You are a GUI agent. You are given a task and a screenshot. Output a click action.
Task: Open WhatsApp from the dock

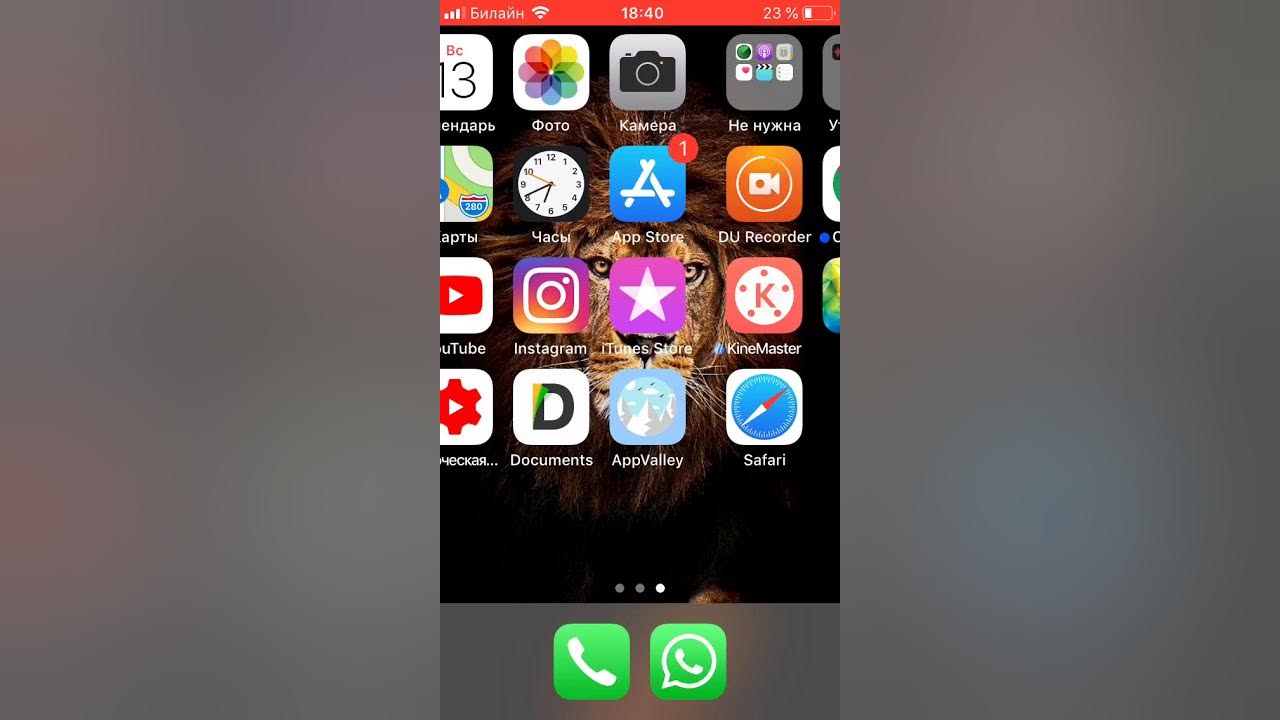[688, 661]
